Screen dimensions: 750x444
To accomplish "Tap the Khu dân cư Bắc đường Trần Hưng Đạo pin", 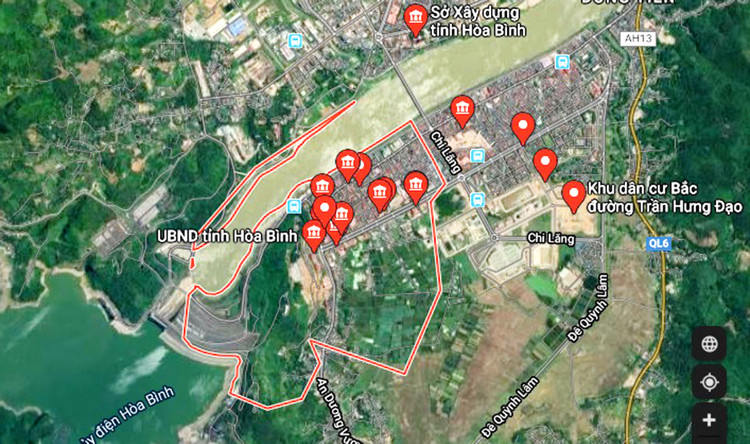I will [x=573, y=193].
